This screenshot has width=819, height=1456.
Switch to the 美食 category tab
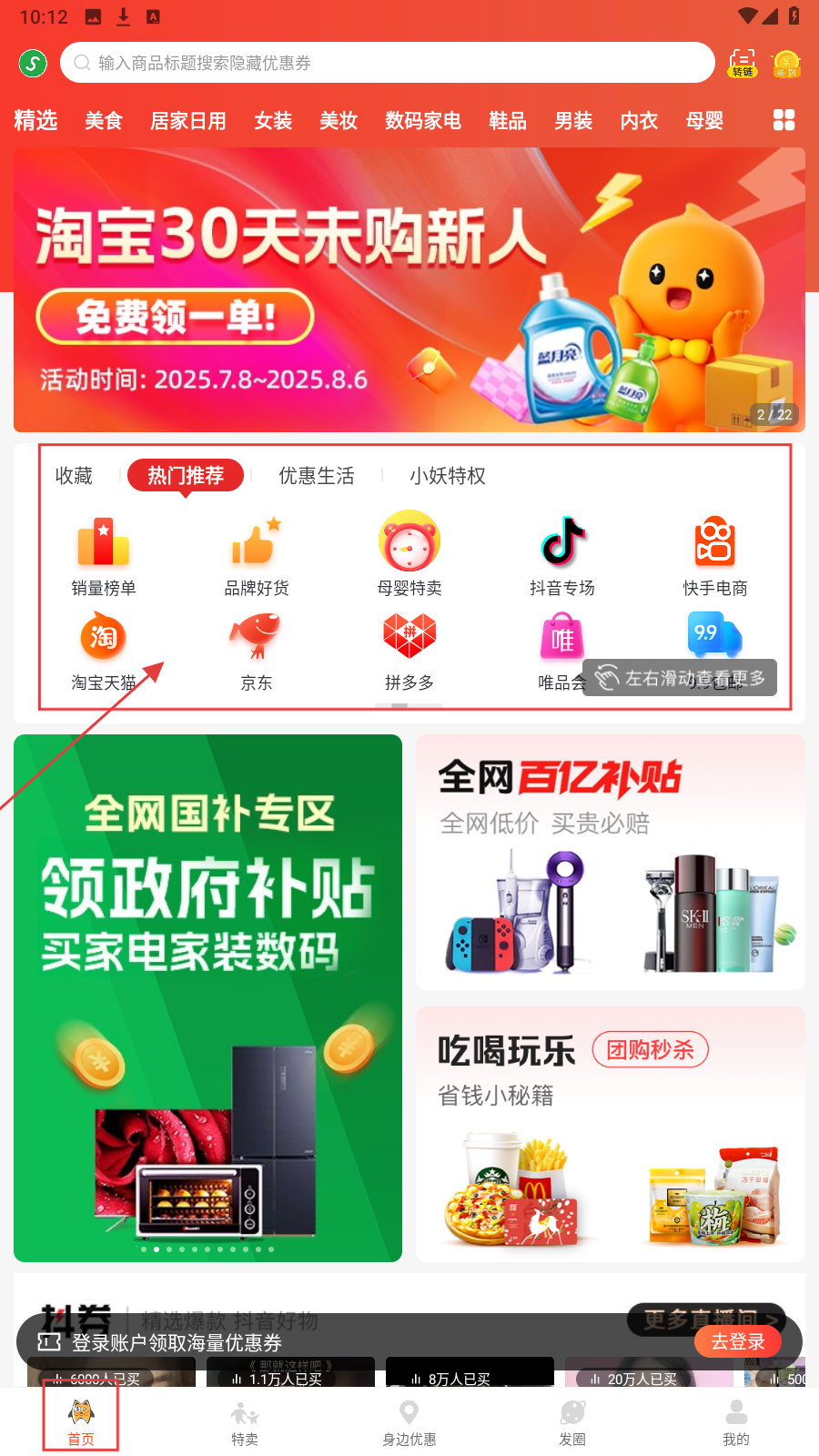[104, 121]
